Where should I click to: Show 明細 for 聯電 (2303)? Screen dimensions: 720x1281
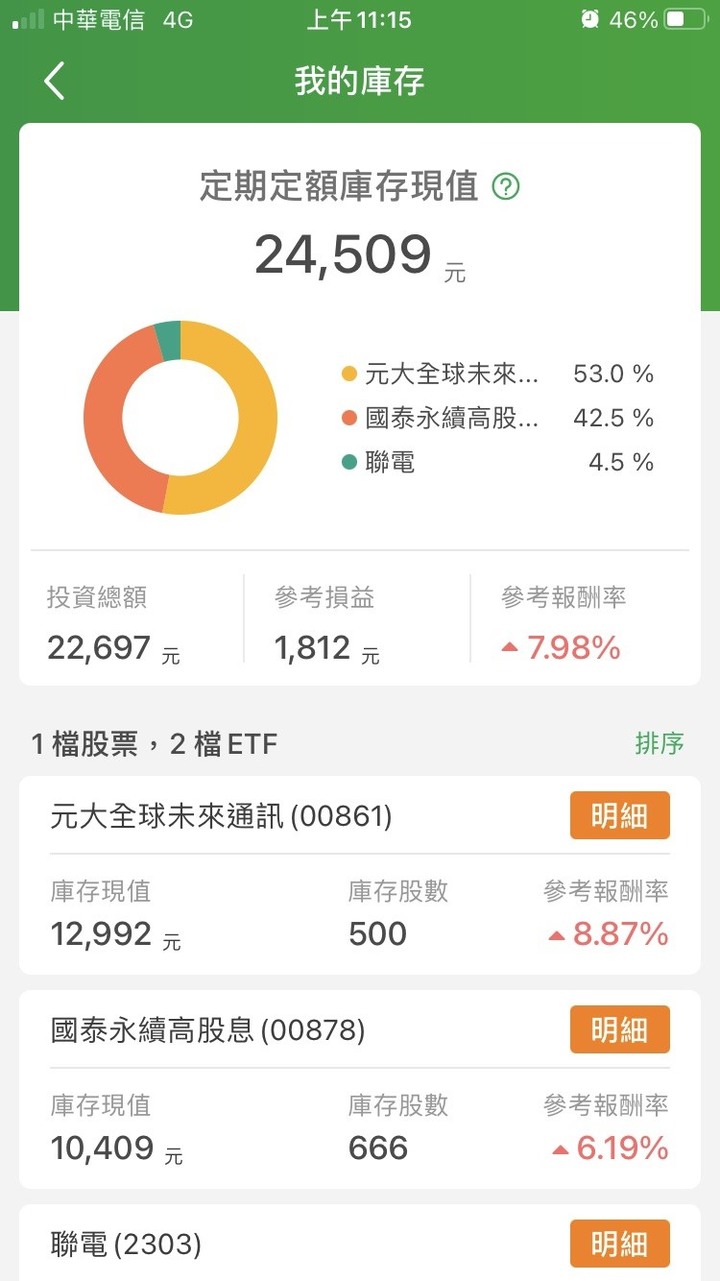(619, 1244)
